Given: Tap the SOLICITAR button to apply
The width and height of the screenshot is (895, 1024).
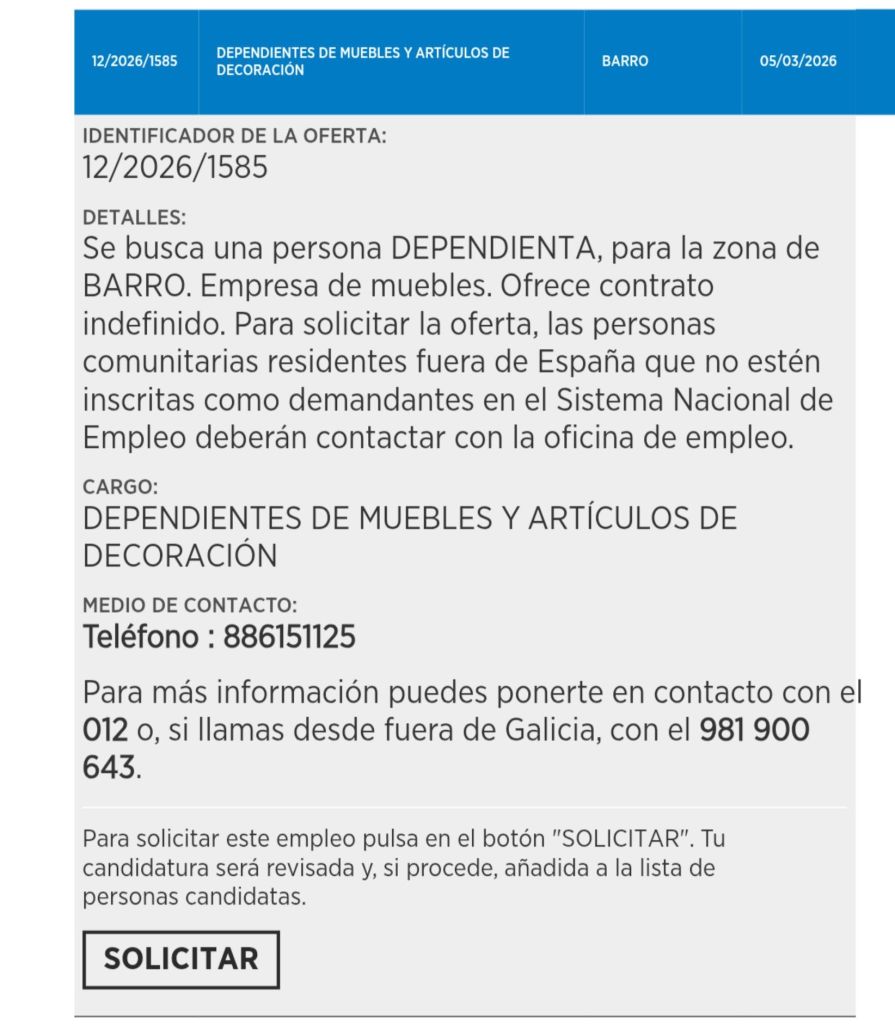Looking at the screenshot, I should 181,959.
